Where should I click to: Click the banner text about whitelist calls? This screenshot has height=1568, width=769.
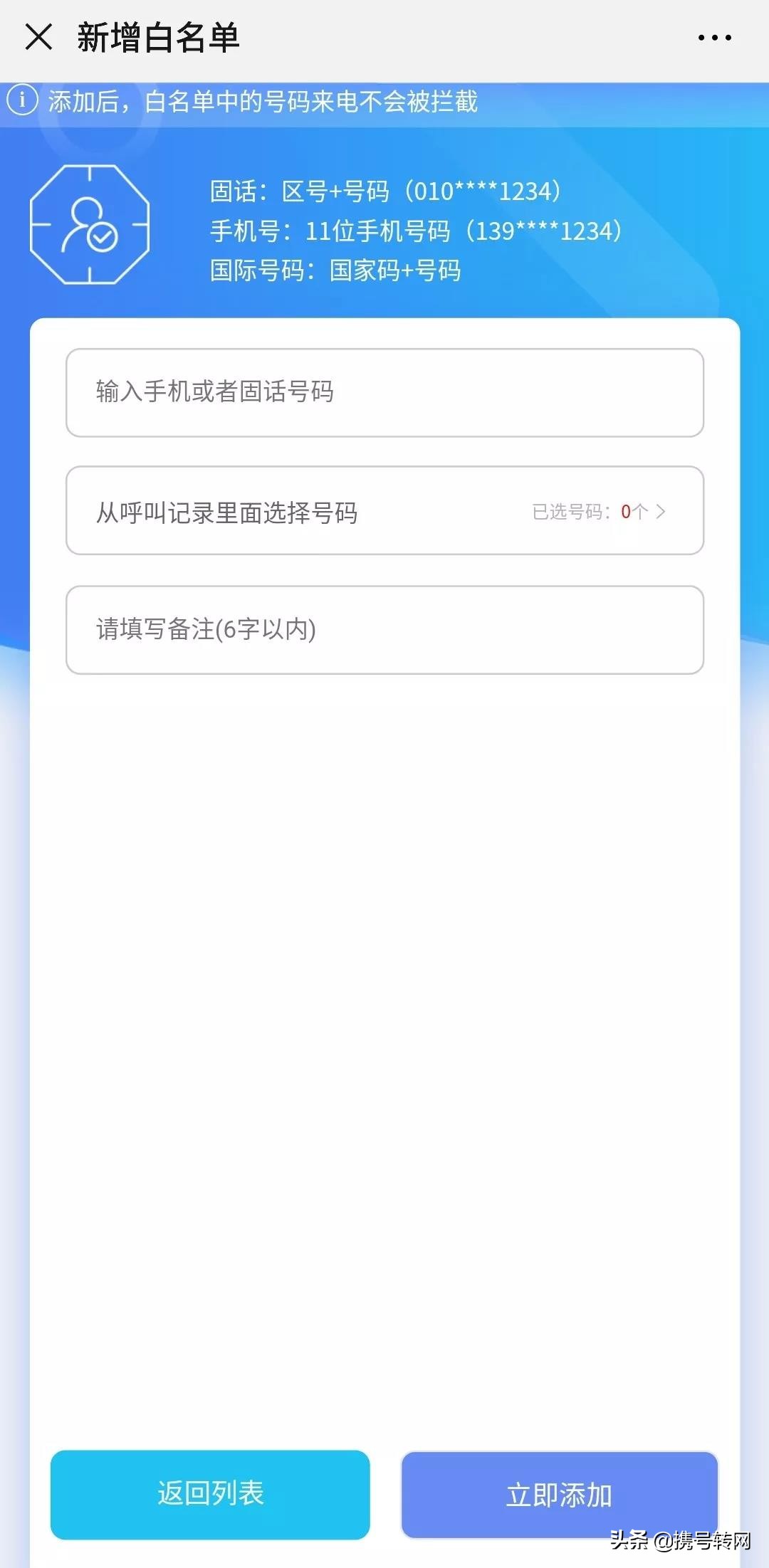(x=263, y=101)
